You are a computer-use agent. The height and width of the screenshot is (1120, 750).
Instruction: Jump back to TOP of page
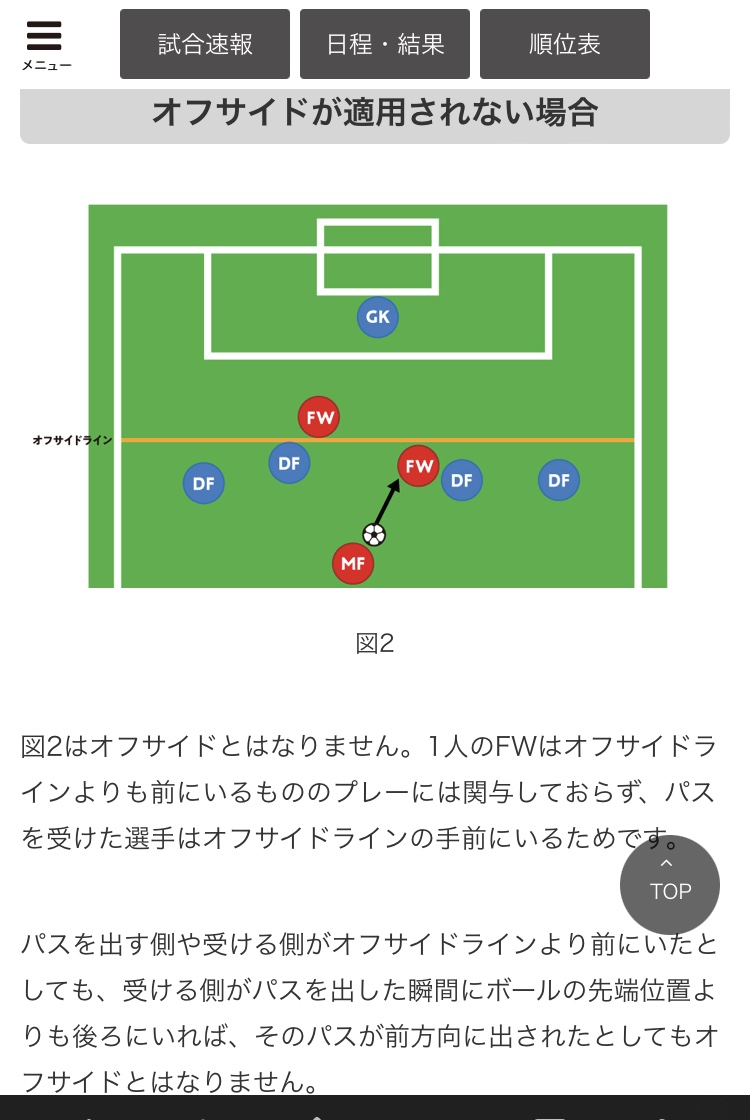click(x=670, y=884)
